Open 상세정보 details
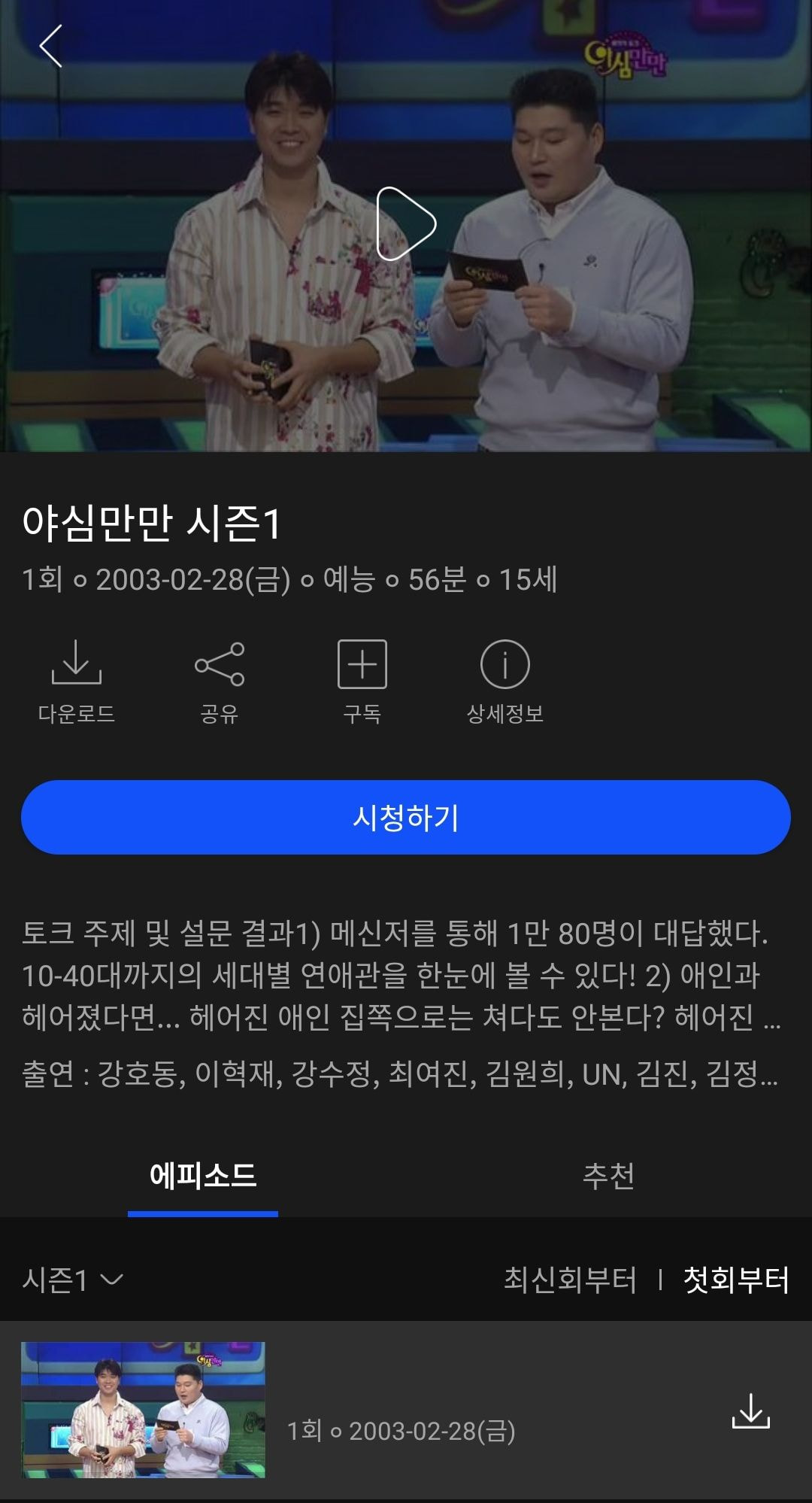The height and width of the screenshot is (1503, 812). coord(504,680)
